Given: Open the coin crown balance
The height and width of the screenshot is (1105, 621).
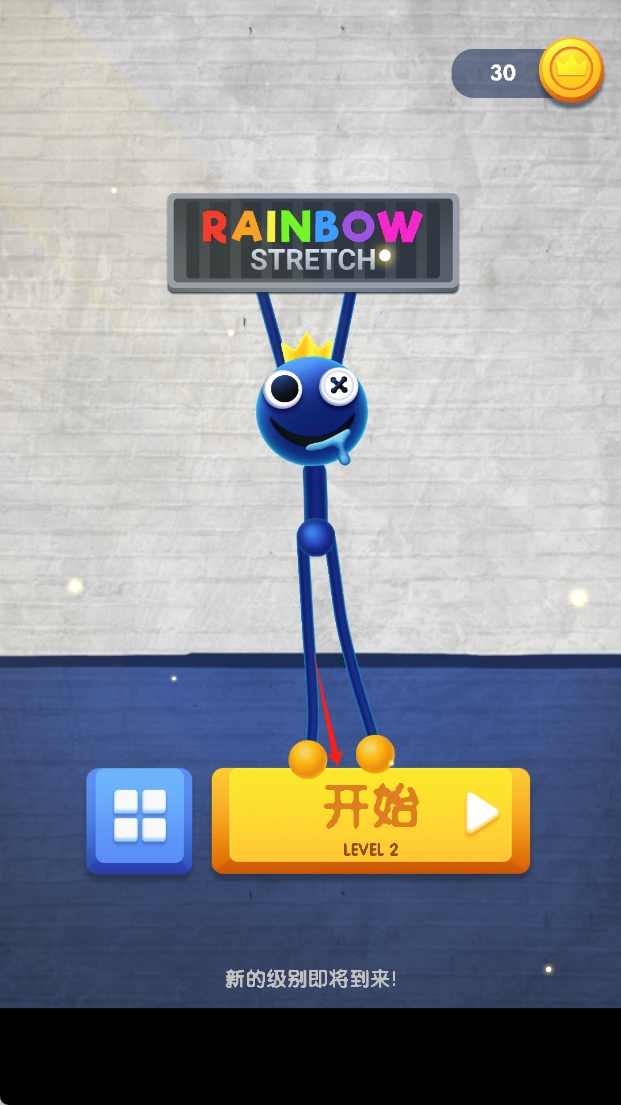Looking at the screenshot, I should coord(570,71).
